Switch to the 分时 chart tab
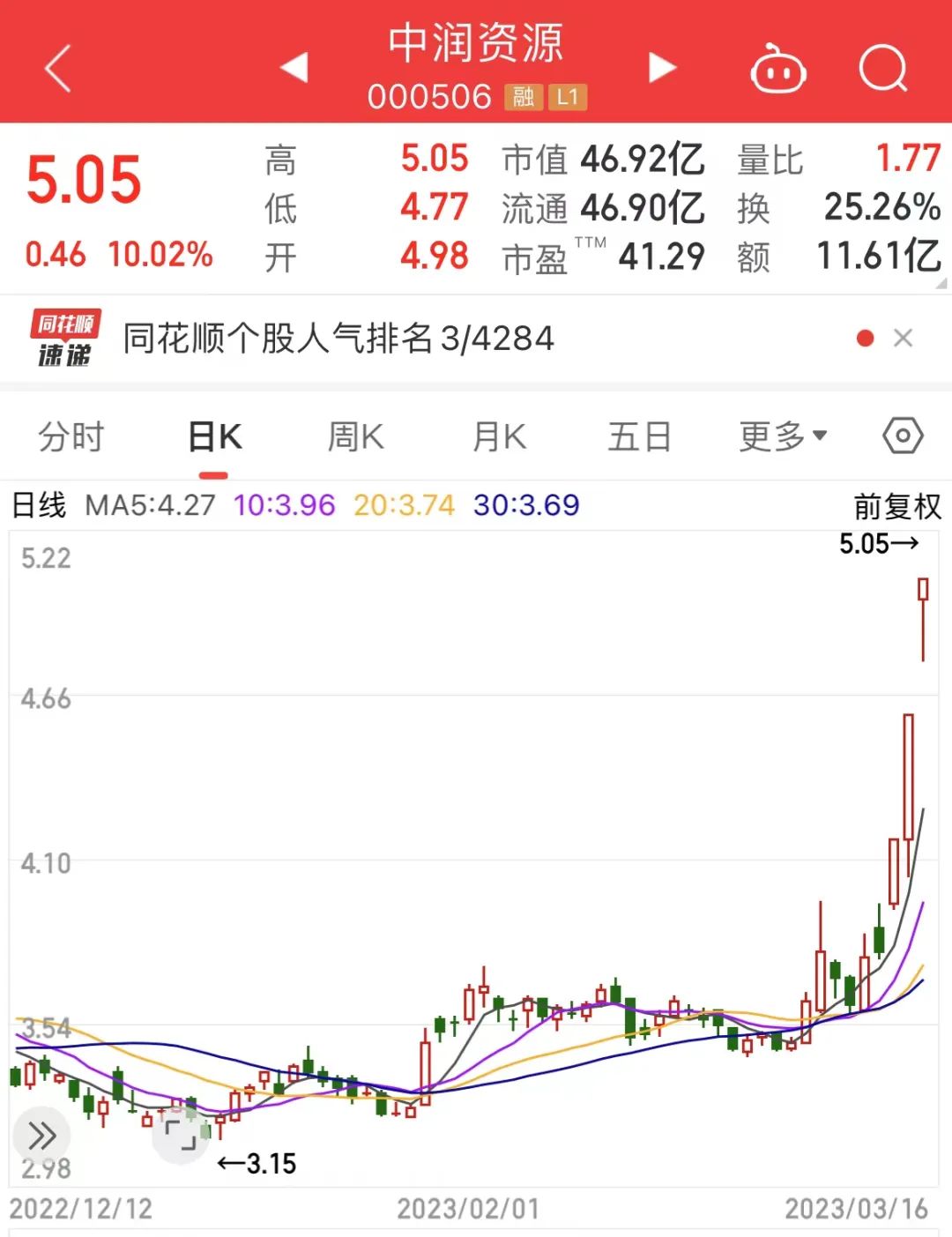 click(x=71, y=436)
